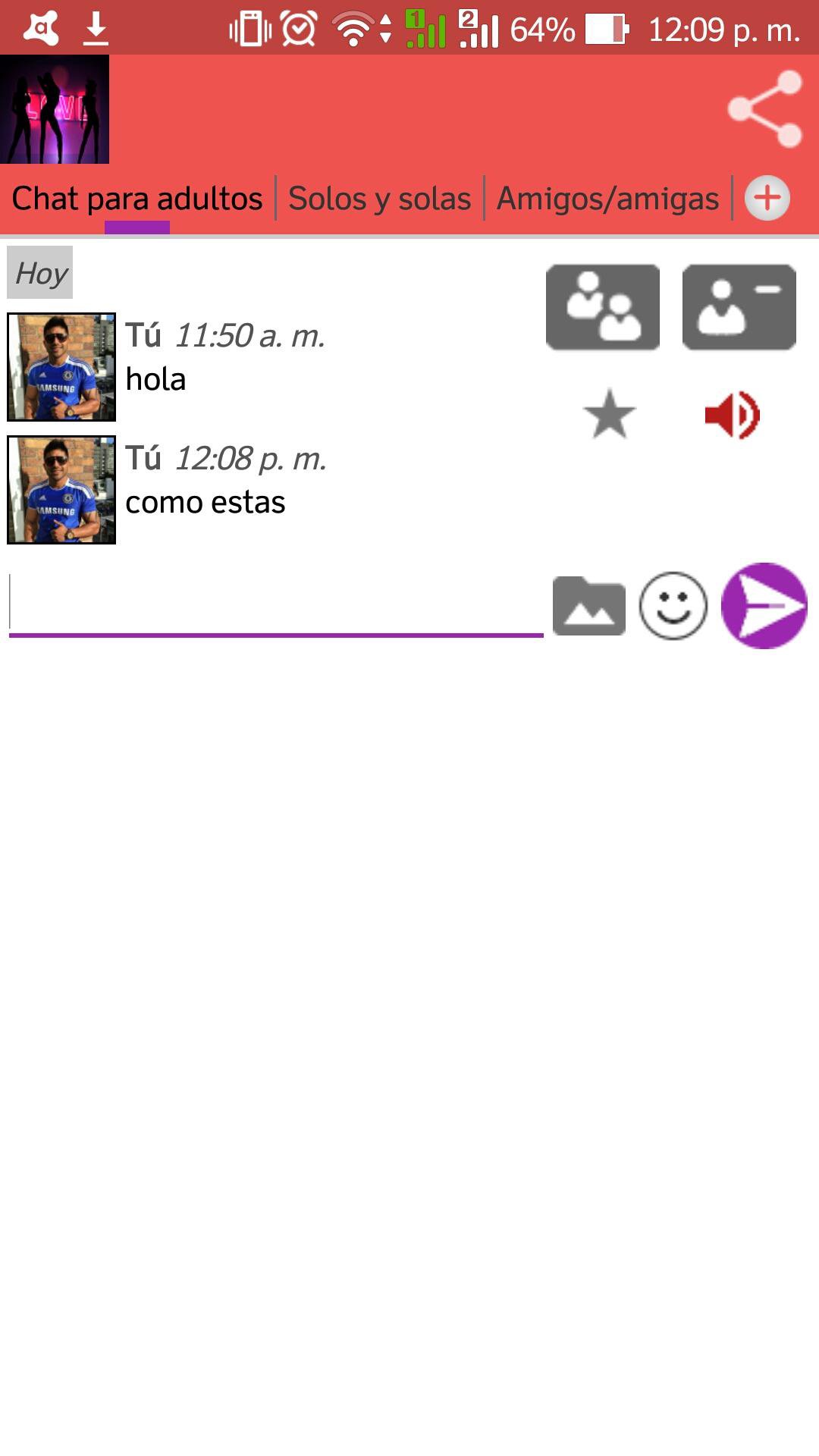Switch to the Amigos/amigas tab
Viewport: 819px width, 1456px height.
click(607, 199)
